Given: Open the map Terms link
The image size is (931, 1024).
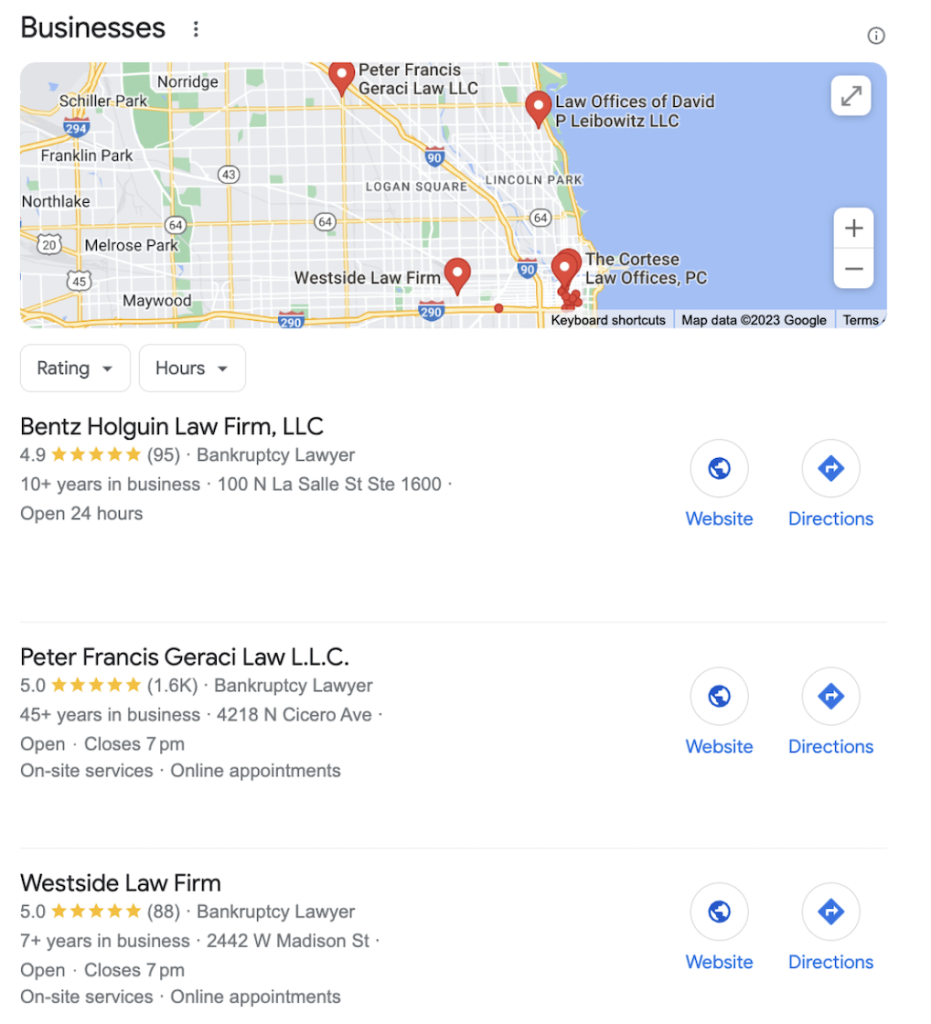Looking at the screenshot, I should (x=861, y=320).
